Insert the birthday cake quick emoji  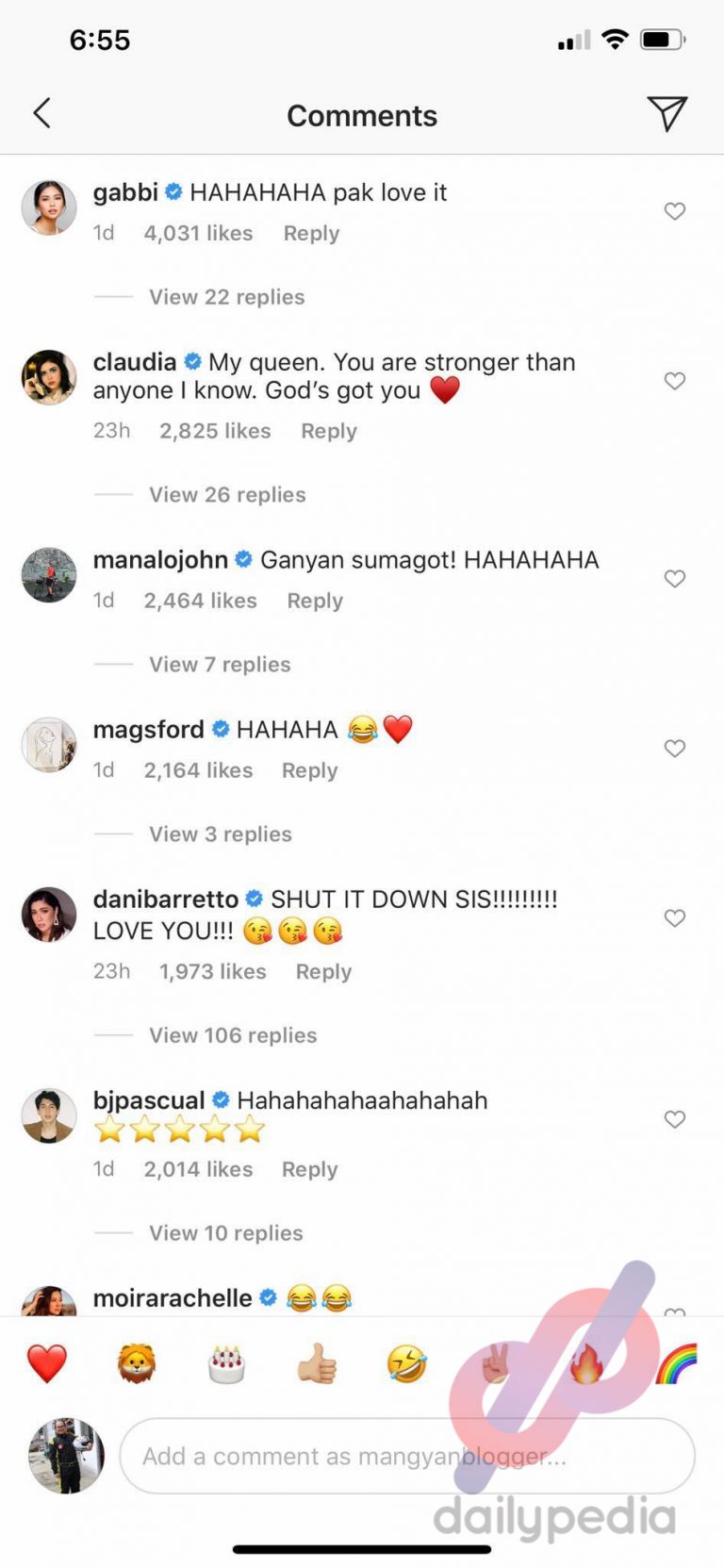pos(226,1363)
